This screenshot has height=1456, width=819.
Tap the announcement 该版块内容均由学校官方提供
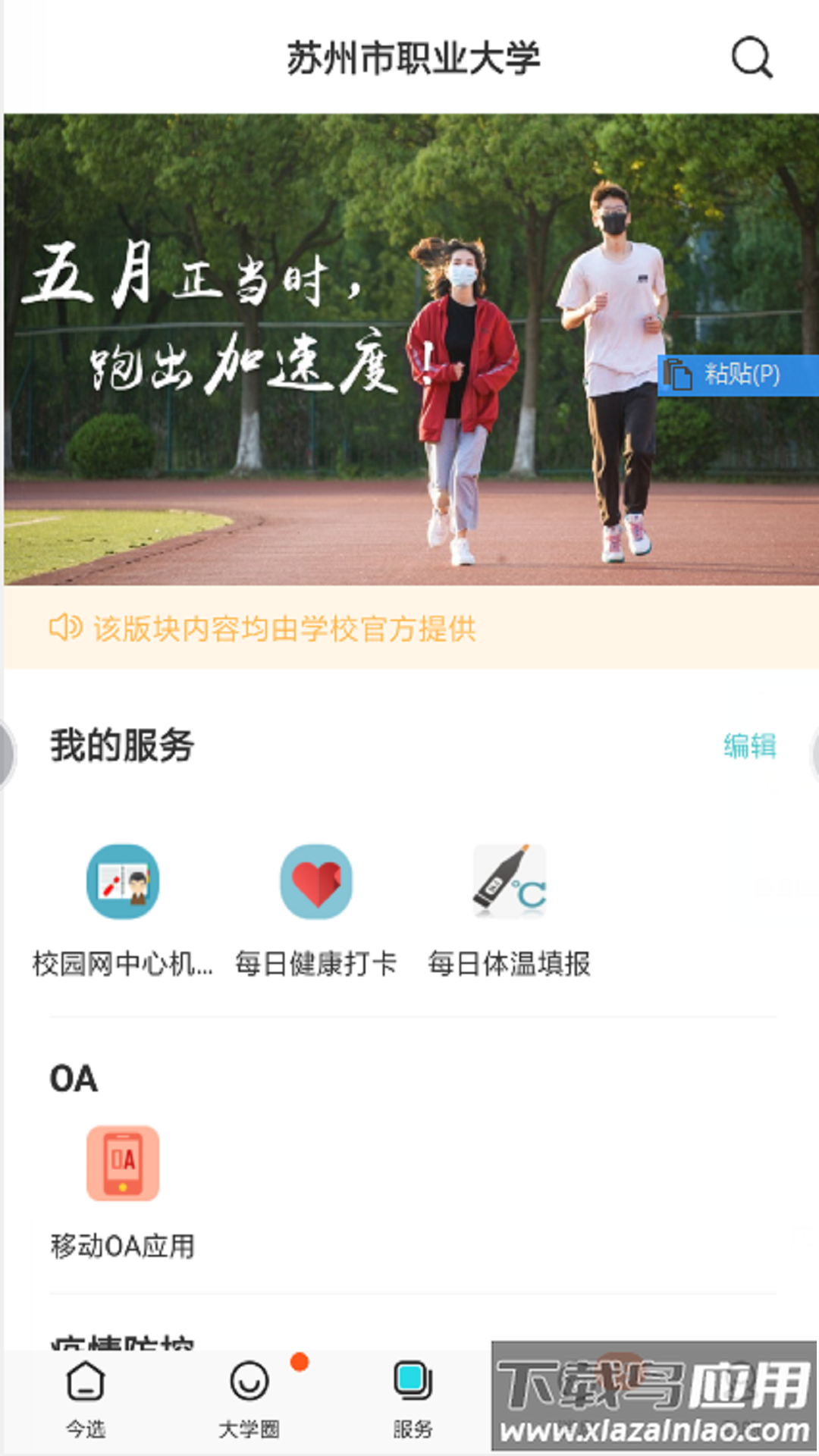click(284, 629)
